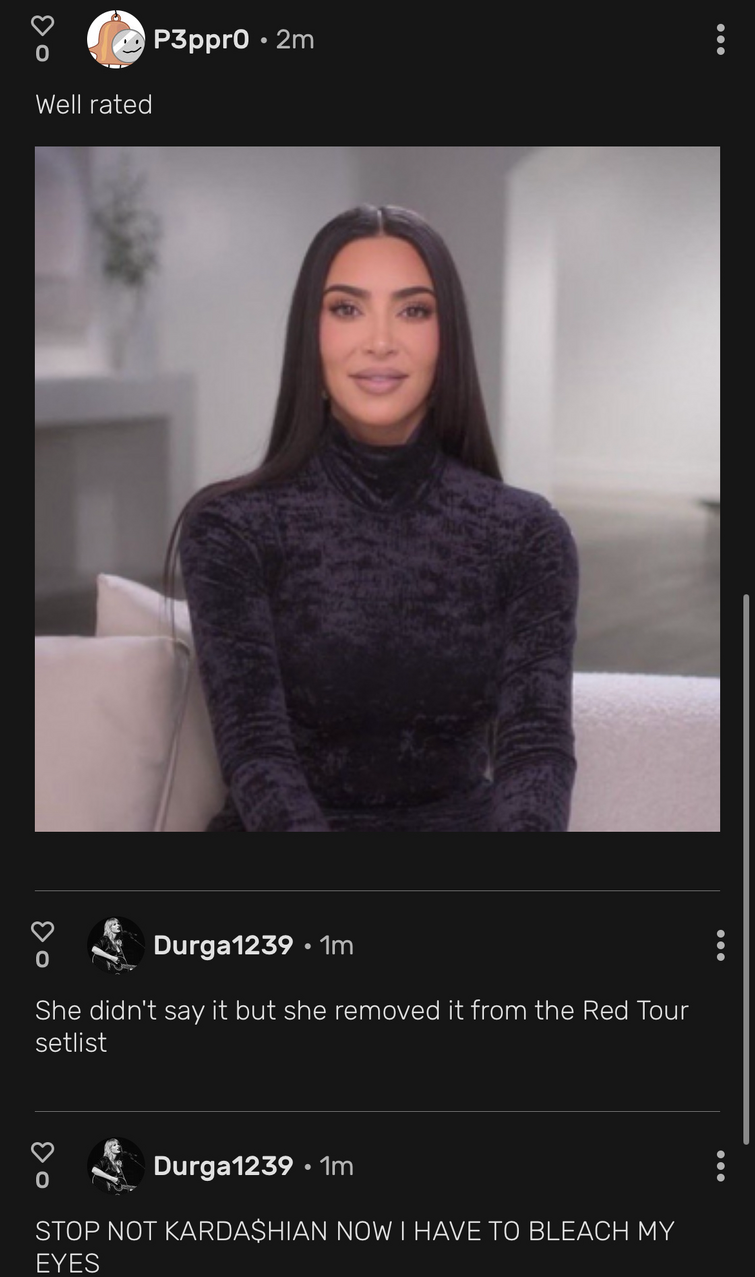
Task: Open P3ppr0's profile avatar
Action: coord(116,40)
